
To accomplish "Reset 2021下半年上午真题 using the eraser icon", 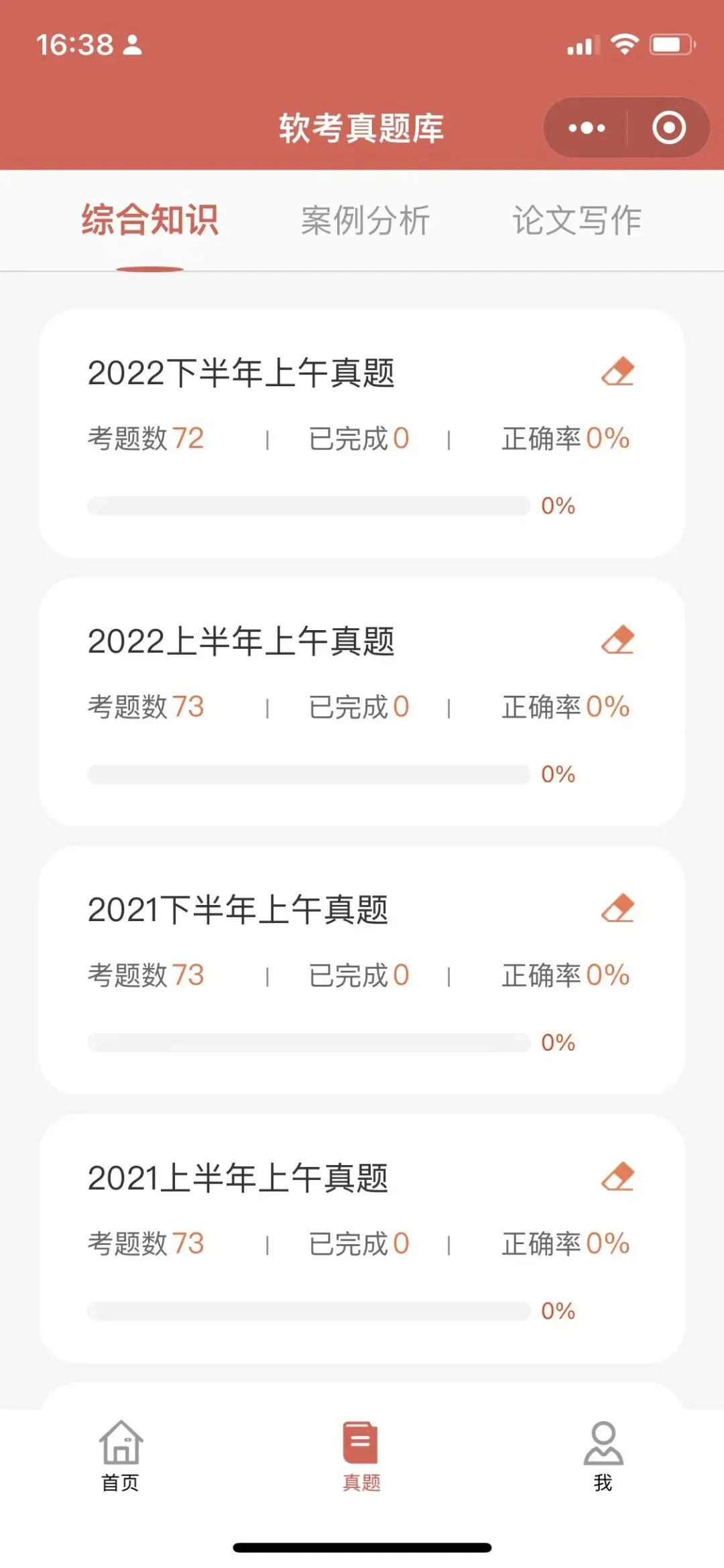I will click(617, 908).
